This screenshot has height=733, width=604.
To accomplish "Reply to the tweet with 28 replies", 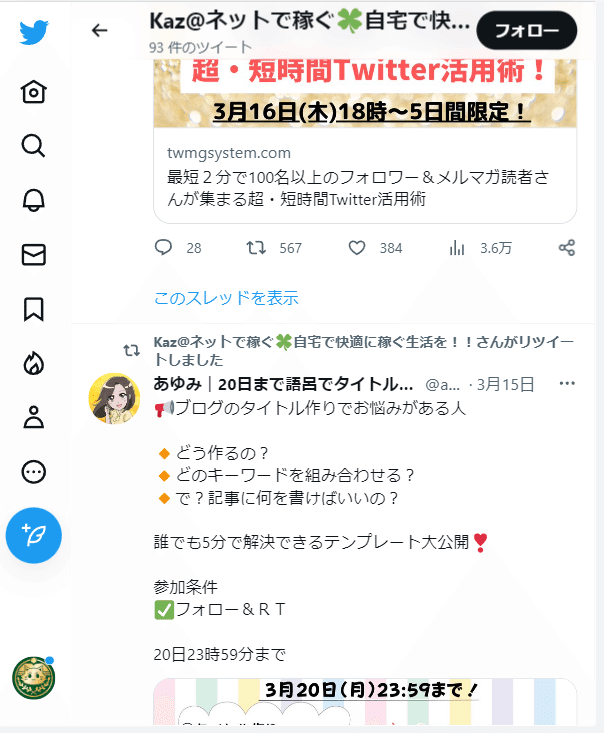I will [x=165, y=248].
